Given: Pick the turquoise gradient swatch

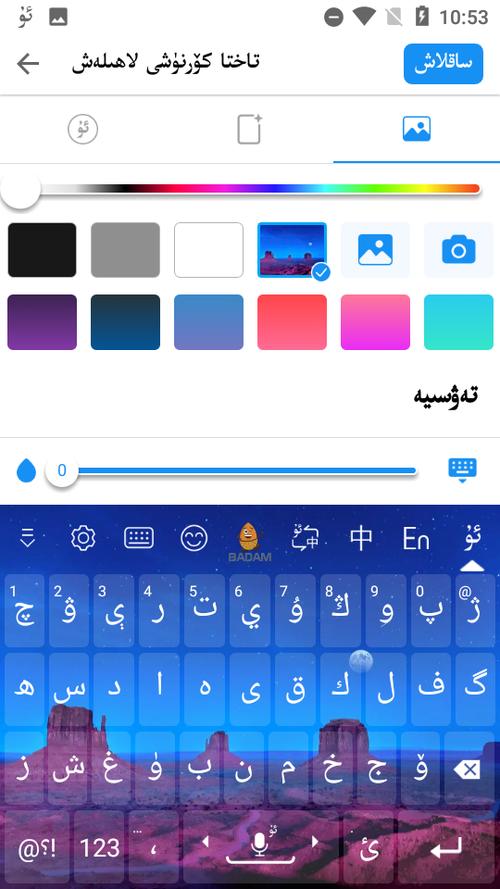Looking at the screenshot, I should 459,322.
